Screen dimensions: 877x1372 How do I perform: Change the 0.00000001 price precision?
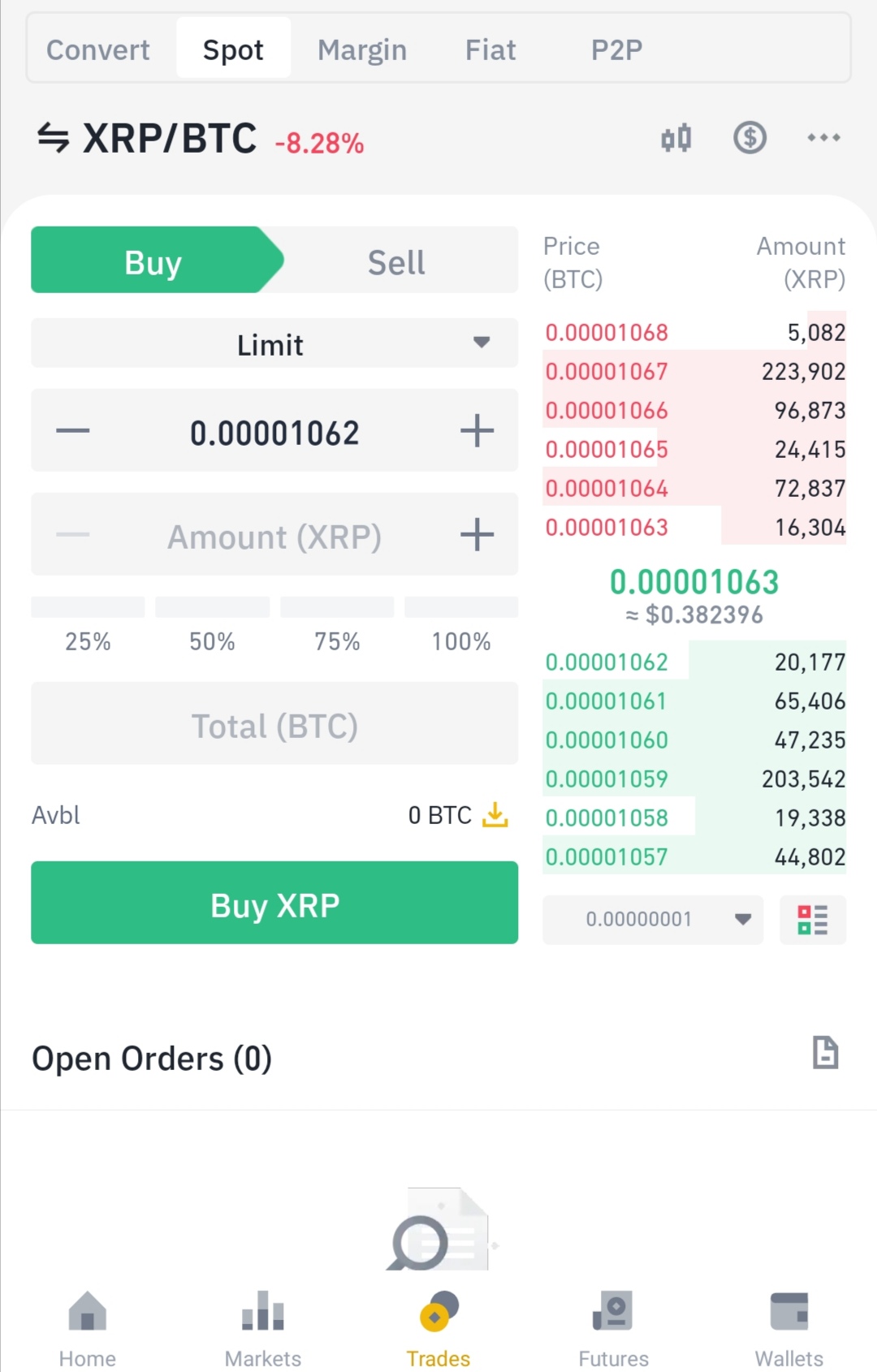[x=653, y=919]
